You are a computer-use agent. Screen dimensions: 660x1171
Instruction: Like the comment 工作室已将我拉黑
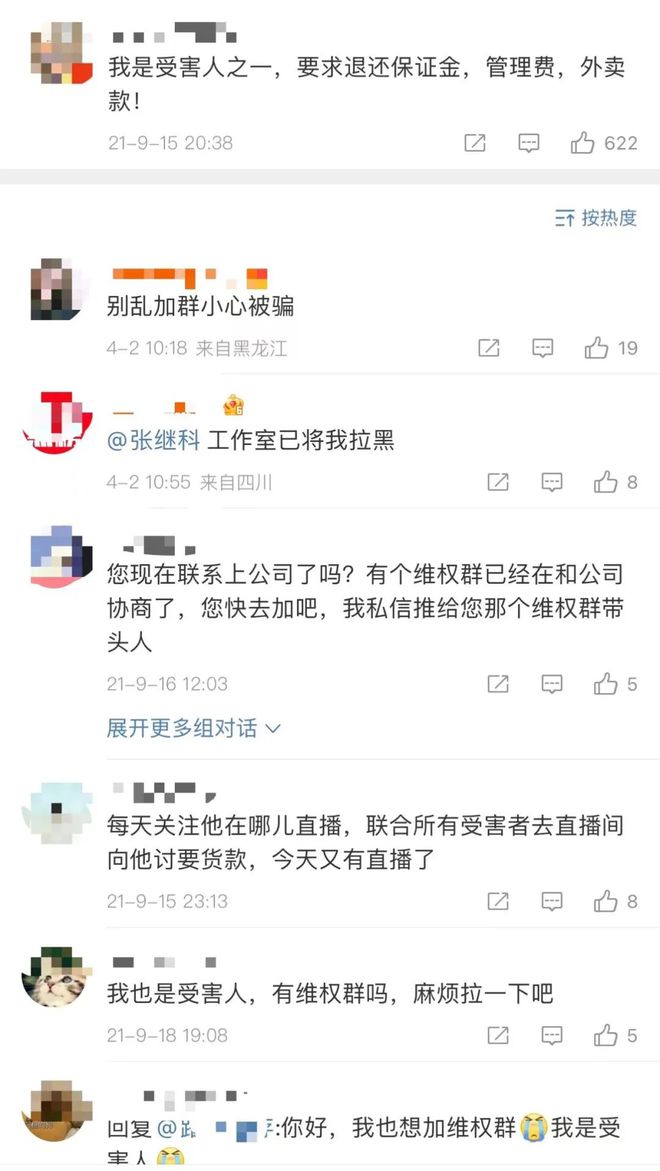(x=606, y=482)
